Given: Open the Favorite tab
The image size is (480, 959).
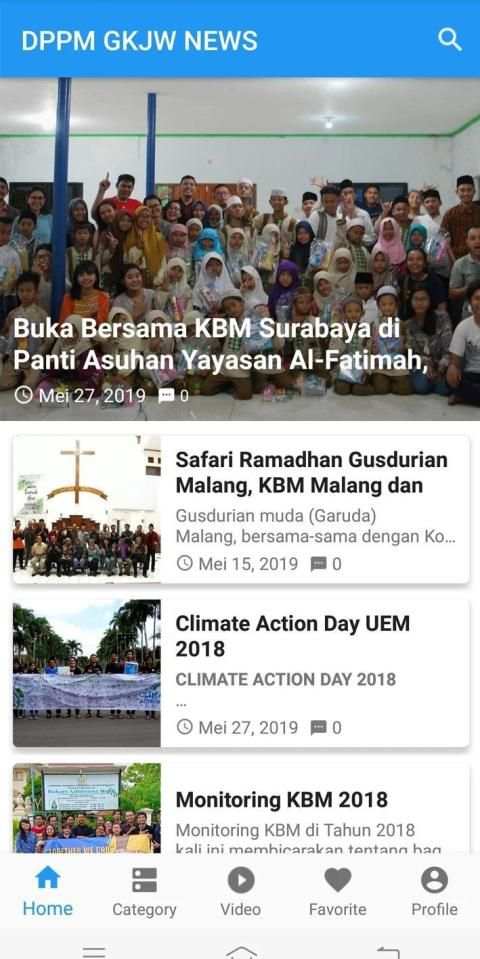Looking at the screenshot, I should 338,891.
